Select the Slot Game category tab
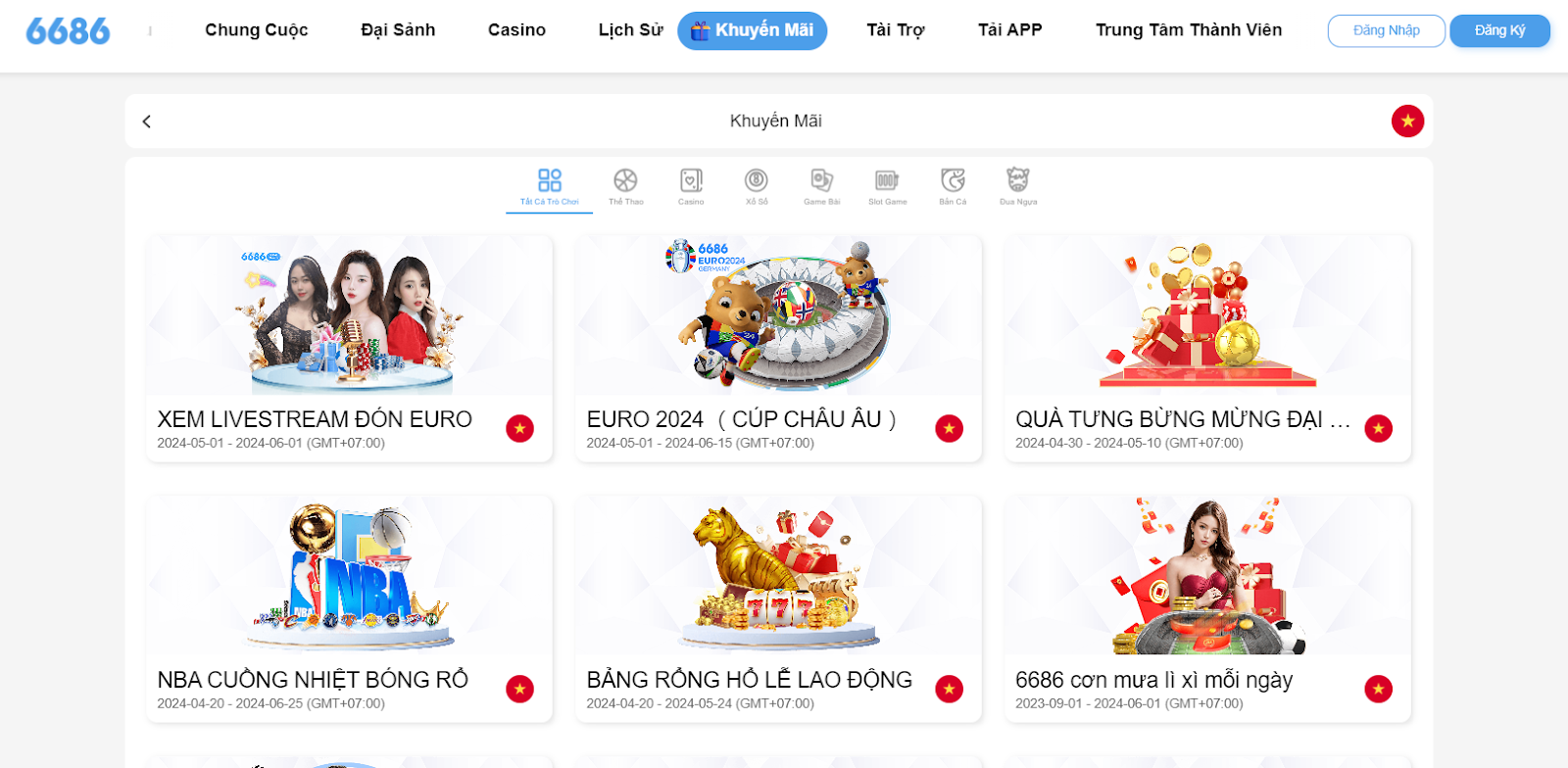1568x768 pixels. tap(887, 186)
